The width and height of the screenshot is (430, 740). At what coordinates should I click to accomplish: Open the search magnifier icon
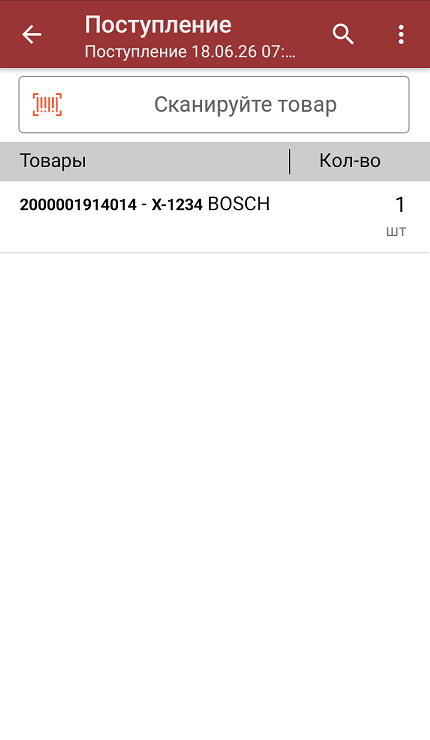(343, 34)
